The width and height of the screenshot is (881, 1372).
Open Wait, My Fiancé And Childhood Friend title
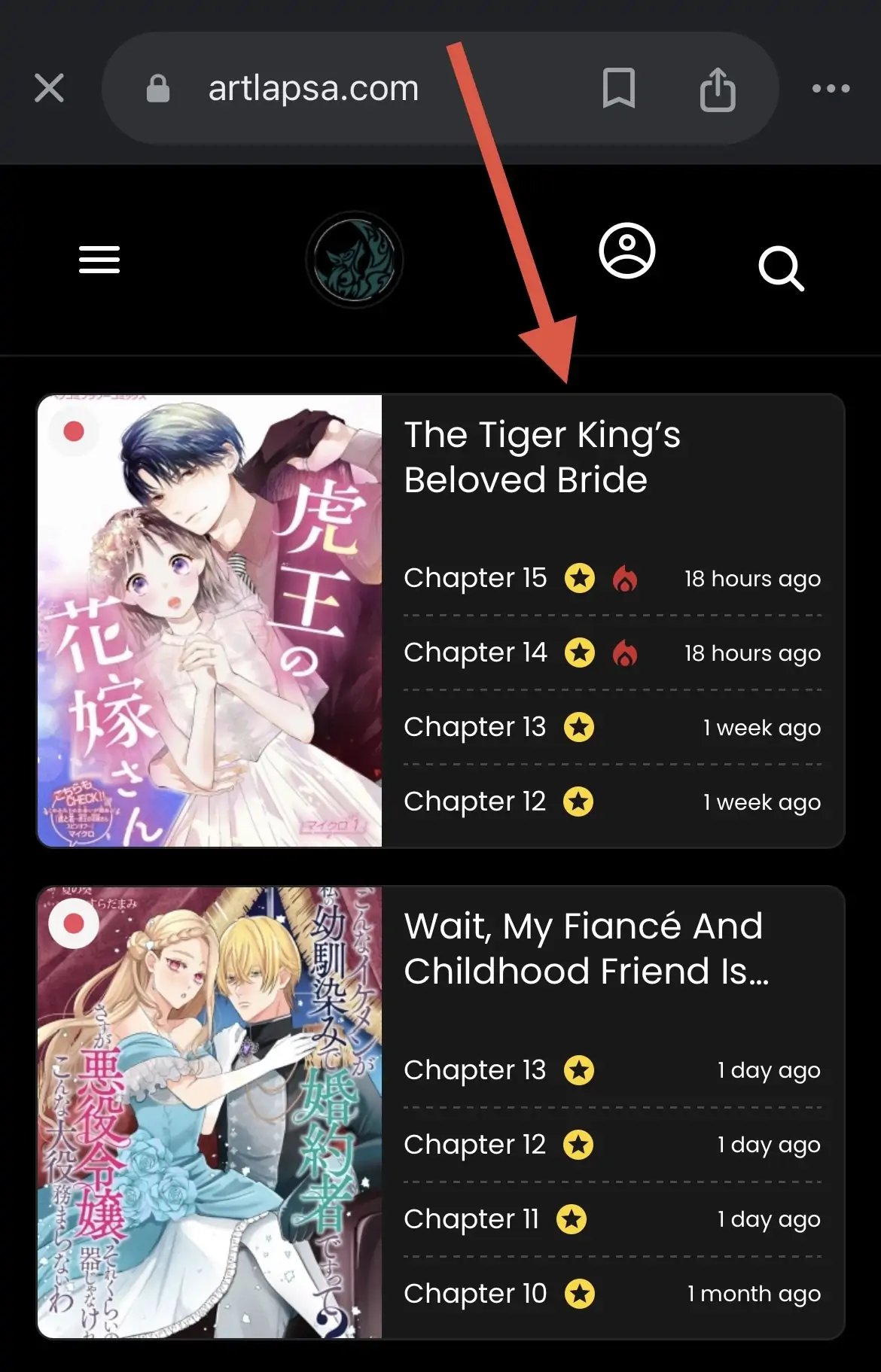[x=585, y=948]
